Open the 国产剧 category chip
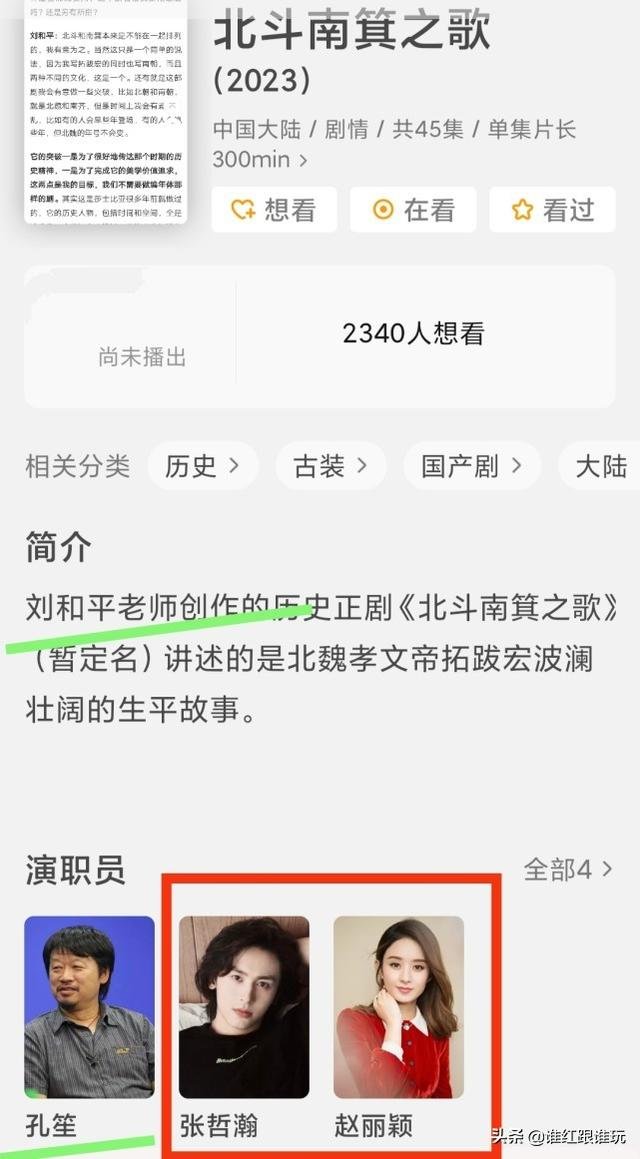 click(x=472, y=466)
